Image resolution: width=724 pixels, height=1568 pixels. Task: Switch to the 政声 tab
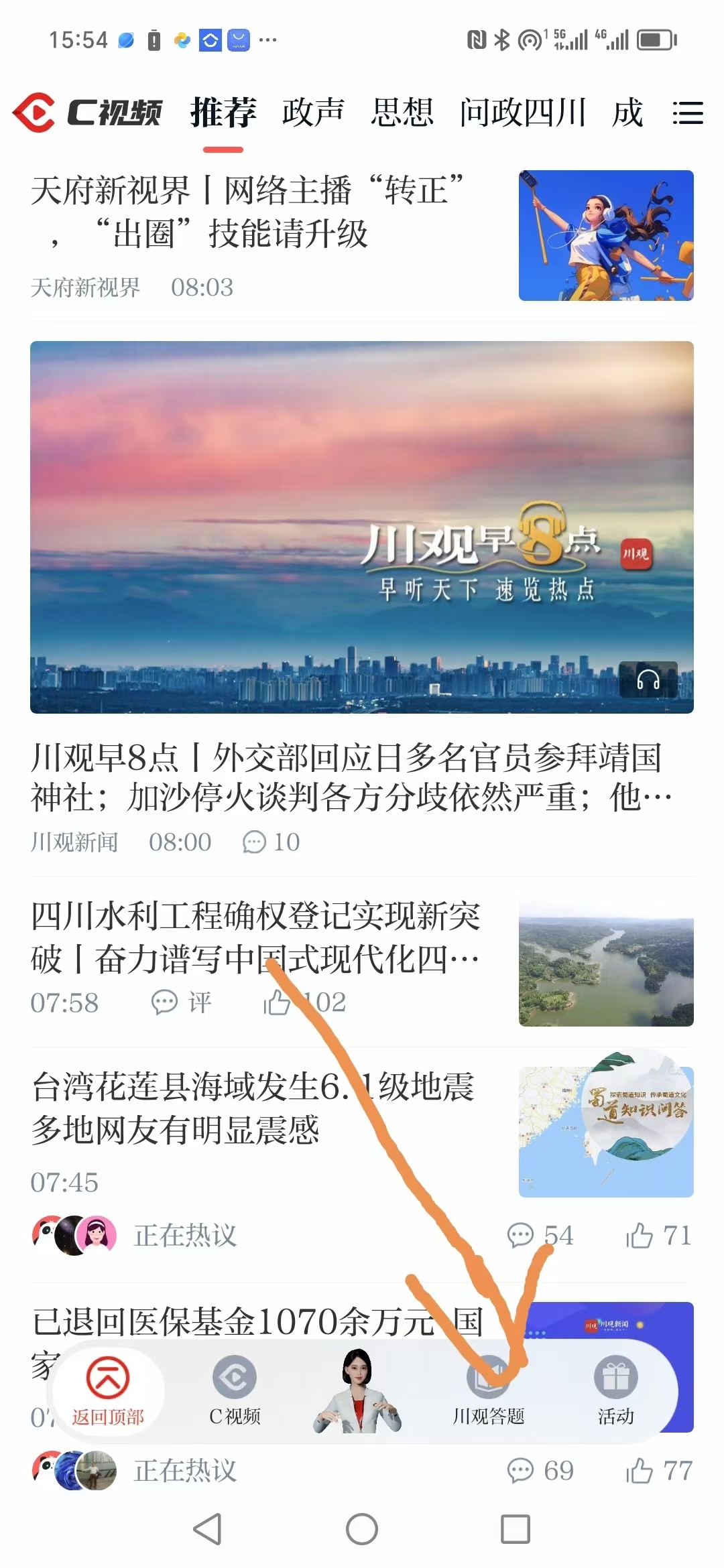(x=312, y=113)
